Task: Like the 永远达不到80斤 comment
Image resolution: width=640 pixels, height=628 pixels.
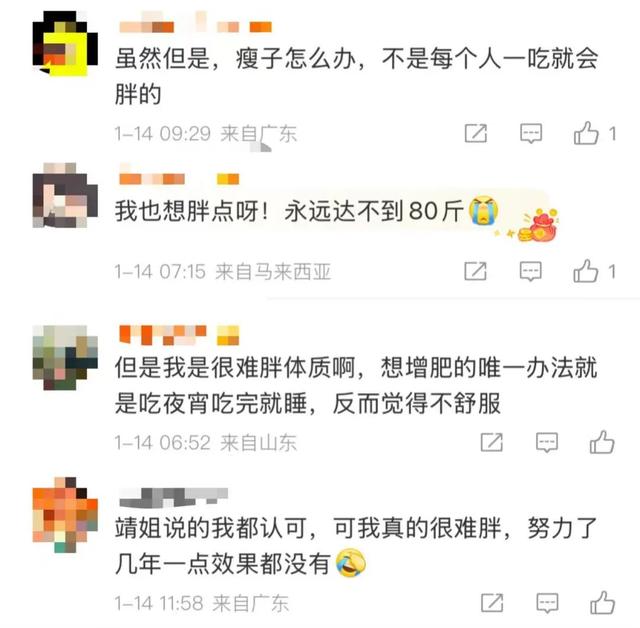Action: pyautogui.click(x=586, y=269)
